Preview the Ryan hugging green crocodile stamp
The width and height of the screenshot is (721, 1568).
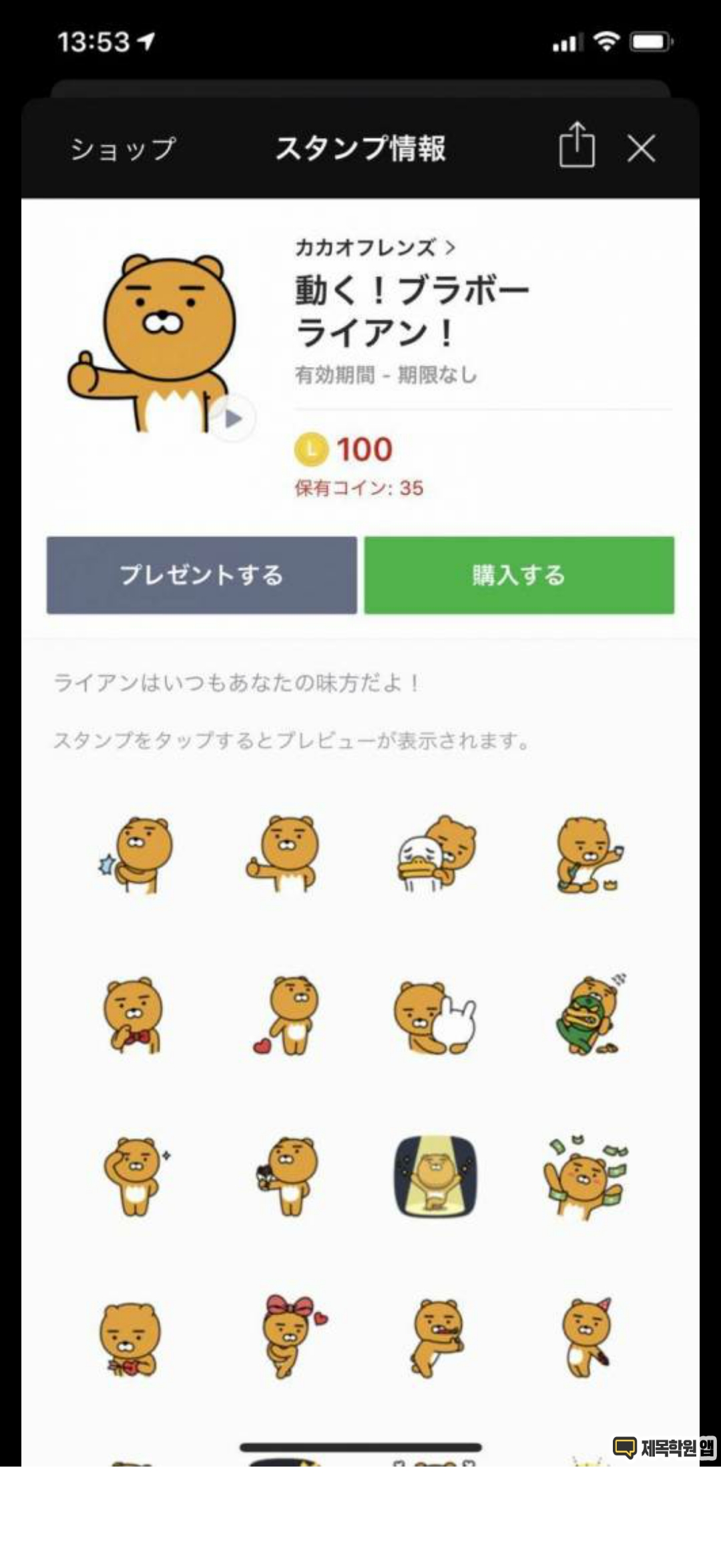pyautogui.click(x=589, y=1016)
